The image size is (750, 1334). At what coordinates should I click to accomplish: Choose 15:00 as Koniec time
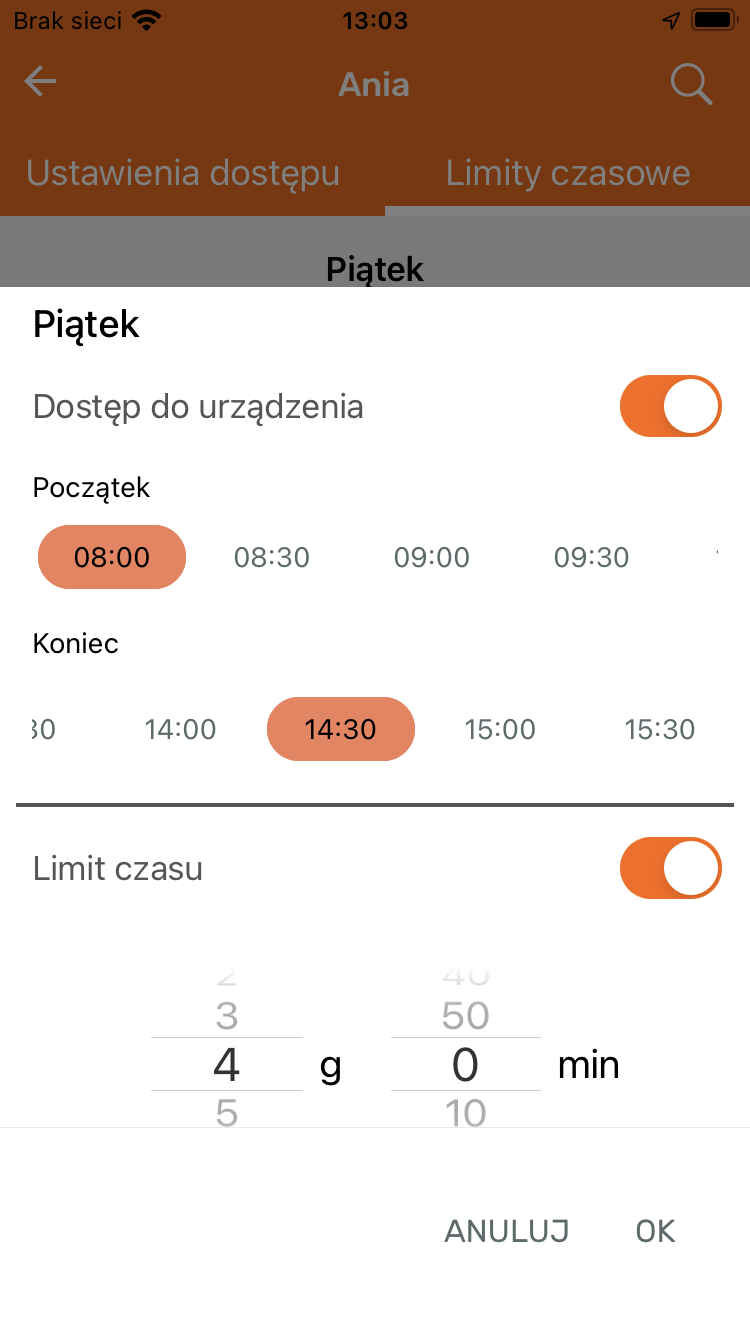point(500,729)
